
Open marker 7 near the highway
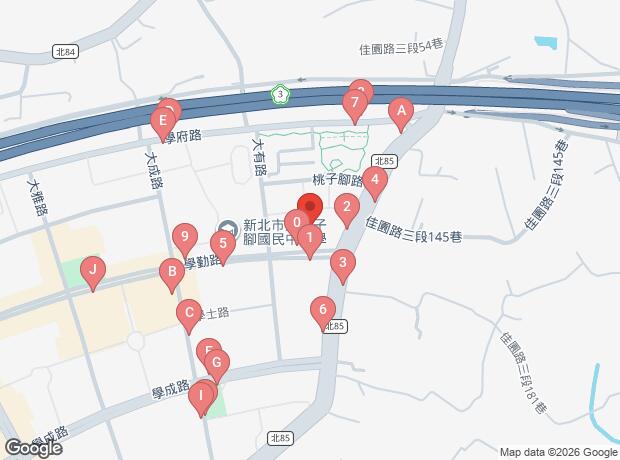pyautogui.click(x=353, y=102)
